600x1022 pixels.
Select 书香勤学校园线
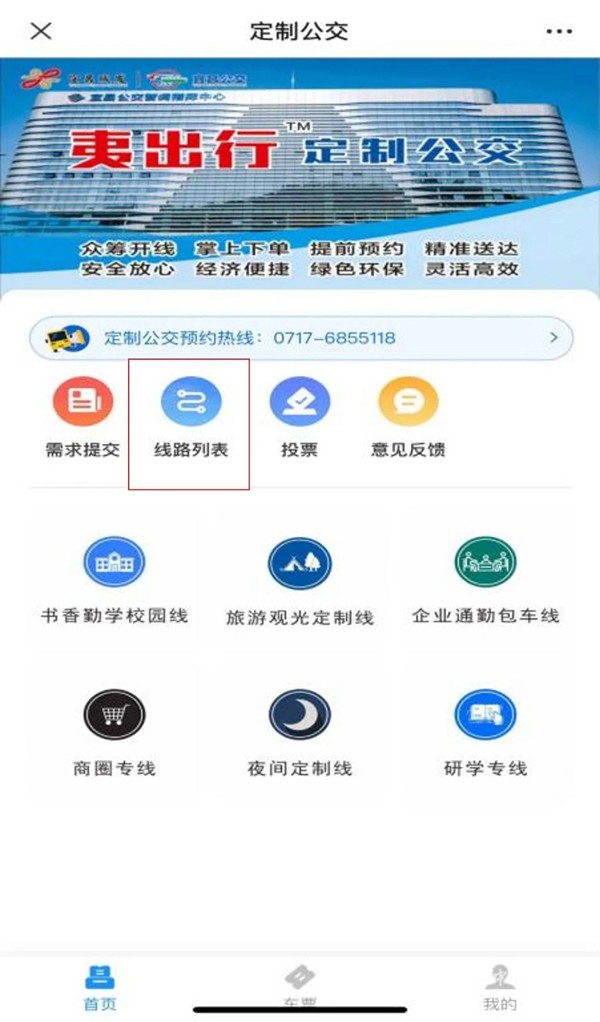click(115, 581)
